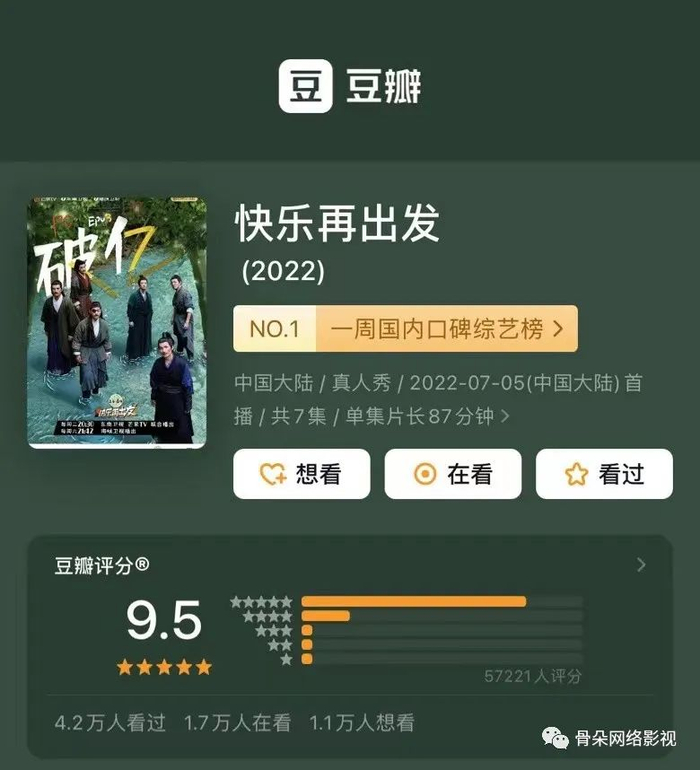Open the weekly domestic variety show ranking
Image resolution: width=700 pixels, height=770 pixels.
coord(405,329)
